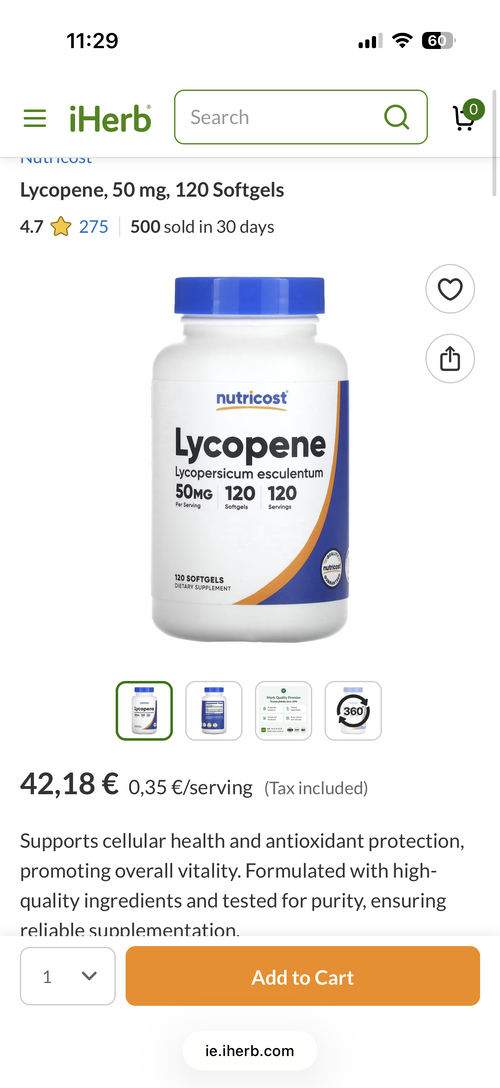Expand the quantity dropdown
The width and height of the screenshot is (500, 1088).
(x=68, y=976)
